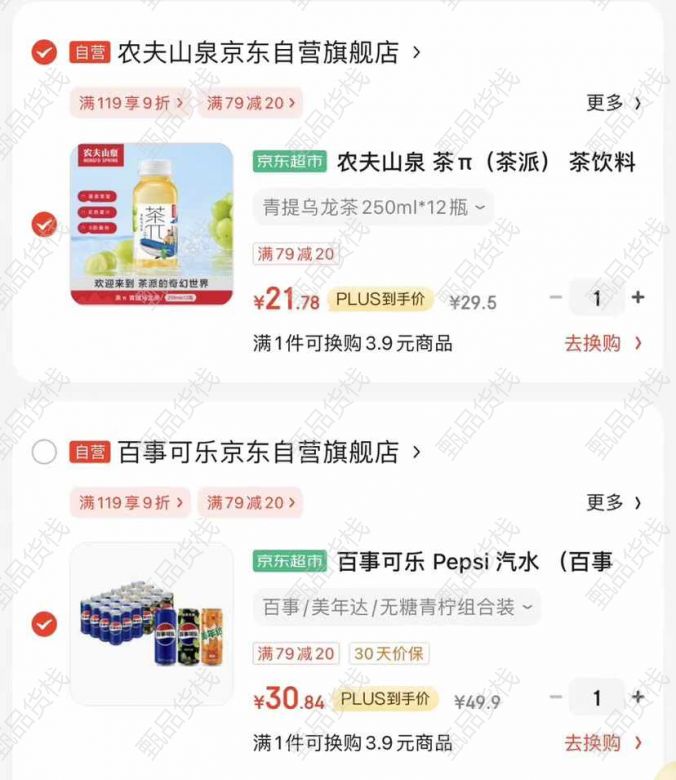The height and width of the screenshot is (780, 676).
Task: Select all items from 百事可乐京东自营旗舰店
Action: pyautogui.click(x=44, y=452)
